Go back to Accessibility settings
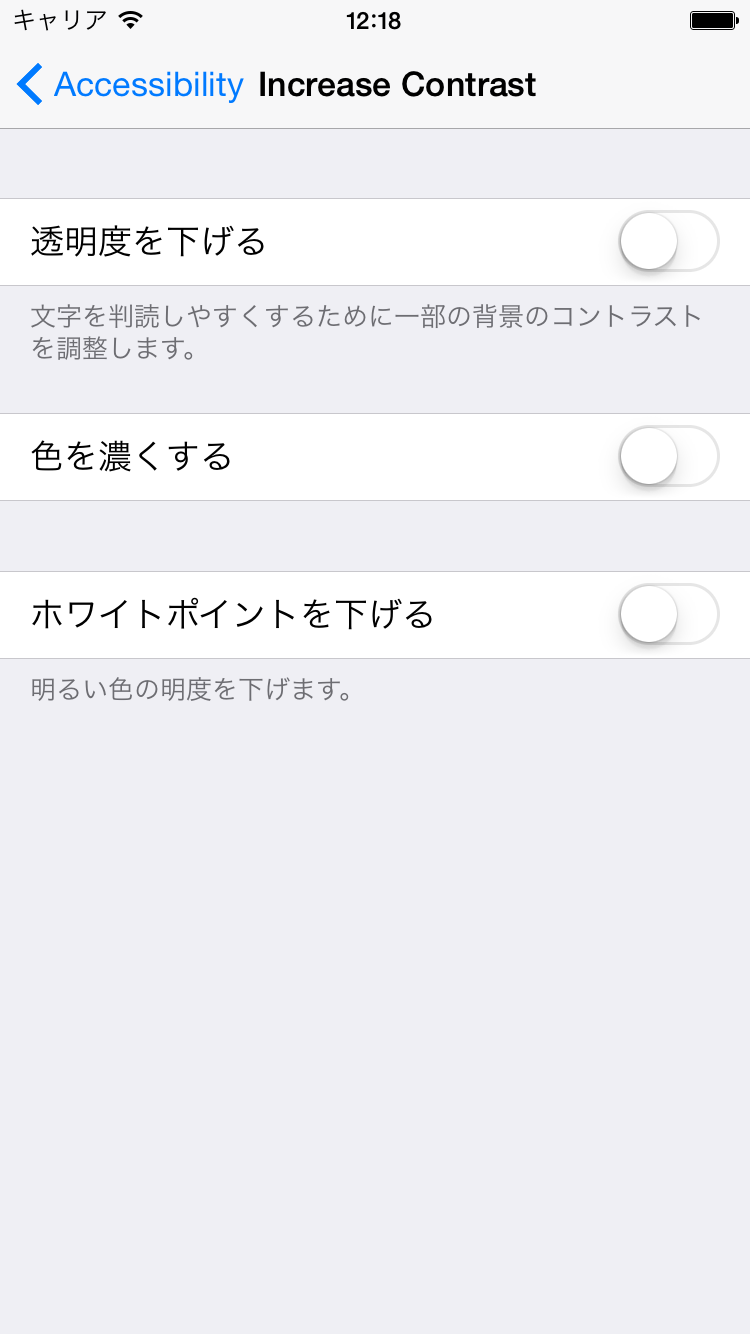Viewport: 750px width, 1334px height. coord(130,85)
